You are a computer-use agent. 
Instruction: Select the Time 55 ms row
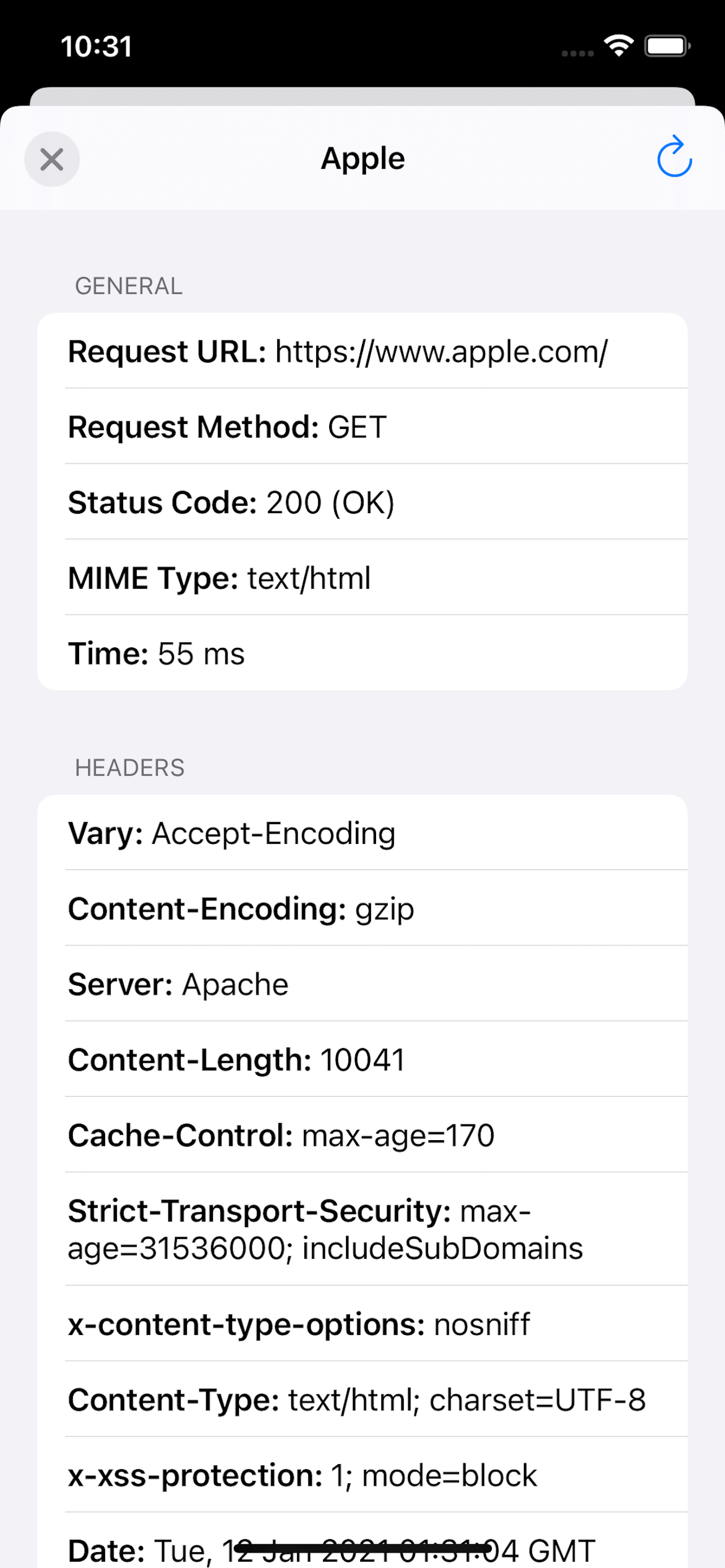pyautogui.click(x=362, y=653)
